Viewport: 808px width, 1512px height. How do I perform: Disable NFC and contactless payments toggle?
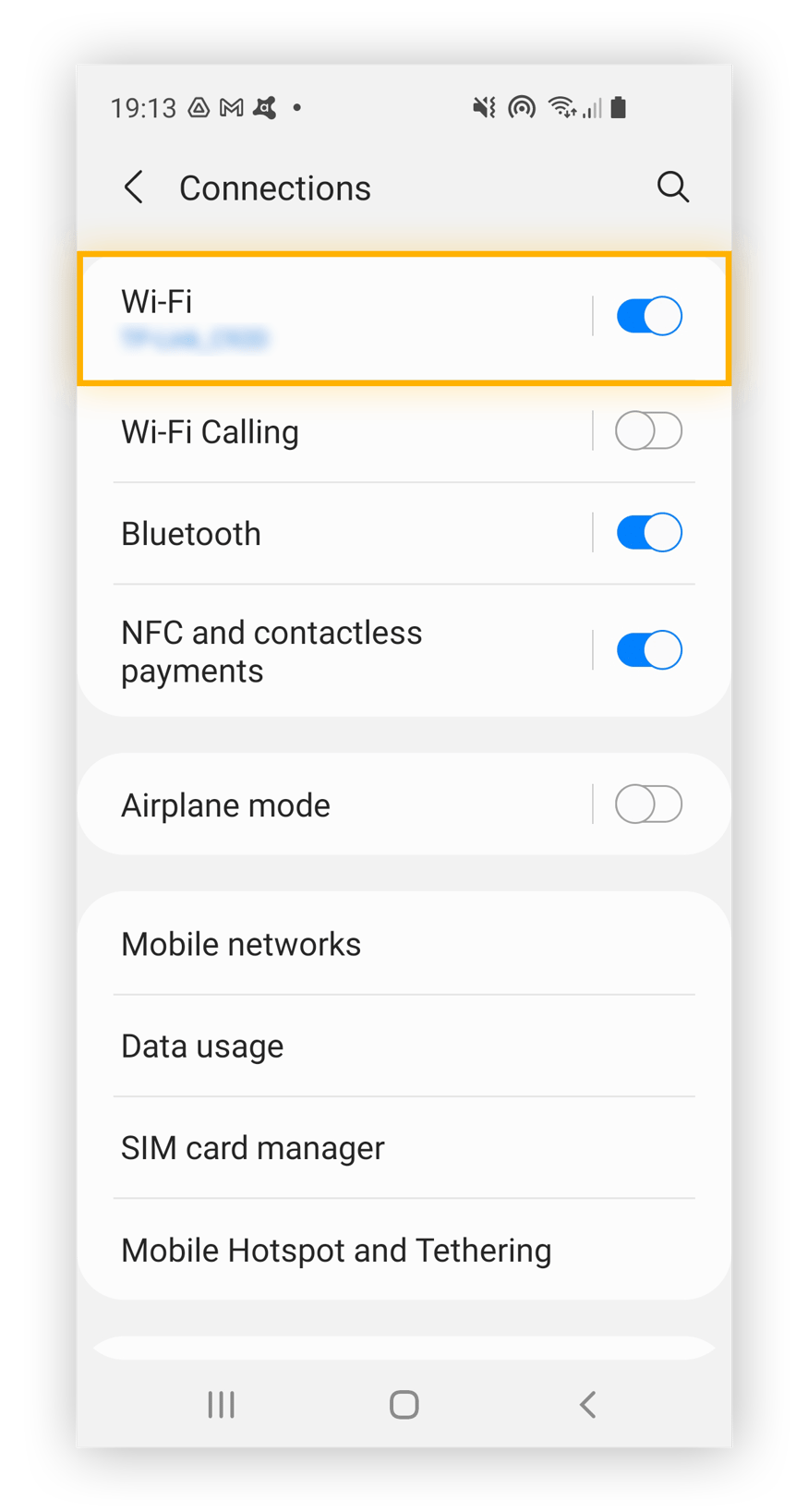649,650
